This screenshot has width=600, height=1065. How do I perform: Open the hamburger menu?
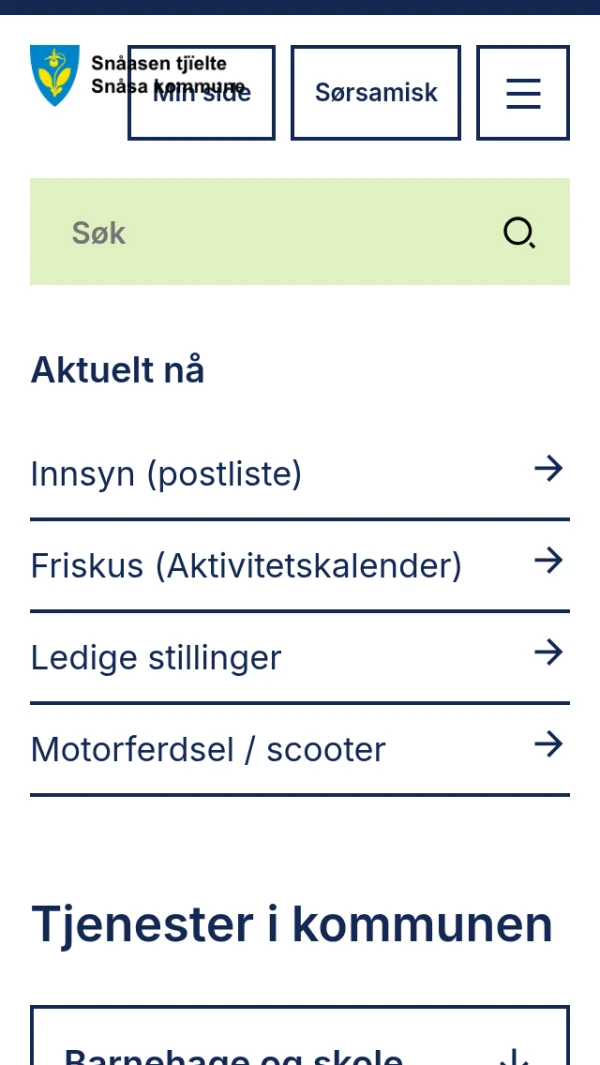click(x=522, y=93)
